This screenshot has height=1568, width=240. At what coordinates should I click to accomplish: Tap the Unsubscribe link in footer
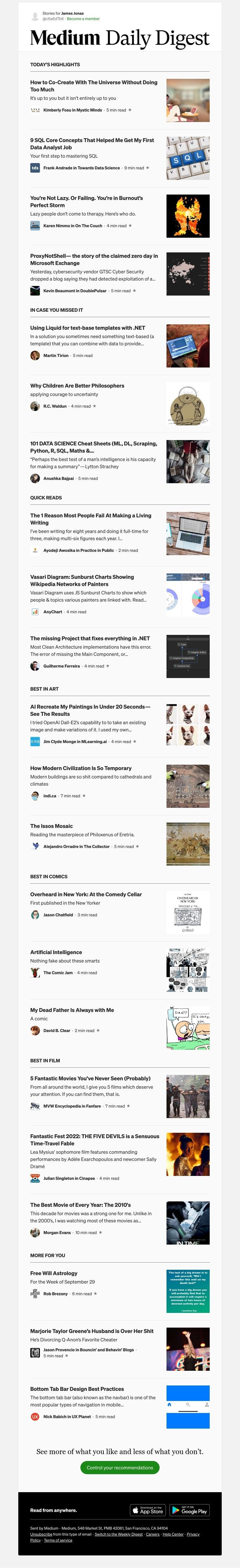click(41, 1534)
